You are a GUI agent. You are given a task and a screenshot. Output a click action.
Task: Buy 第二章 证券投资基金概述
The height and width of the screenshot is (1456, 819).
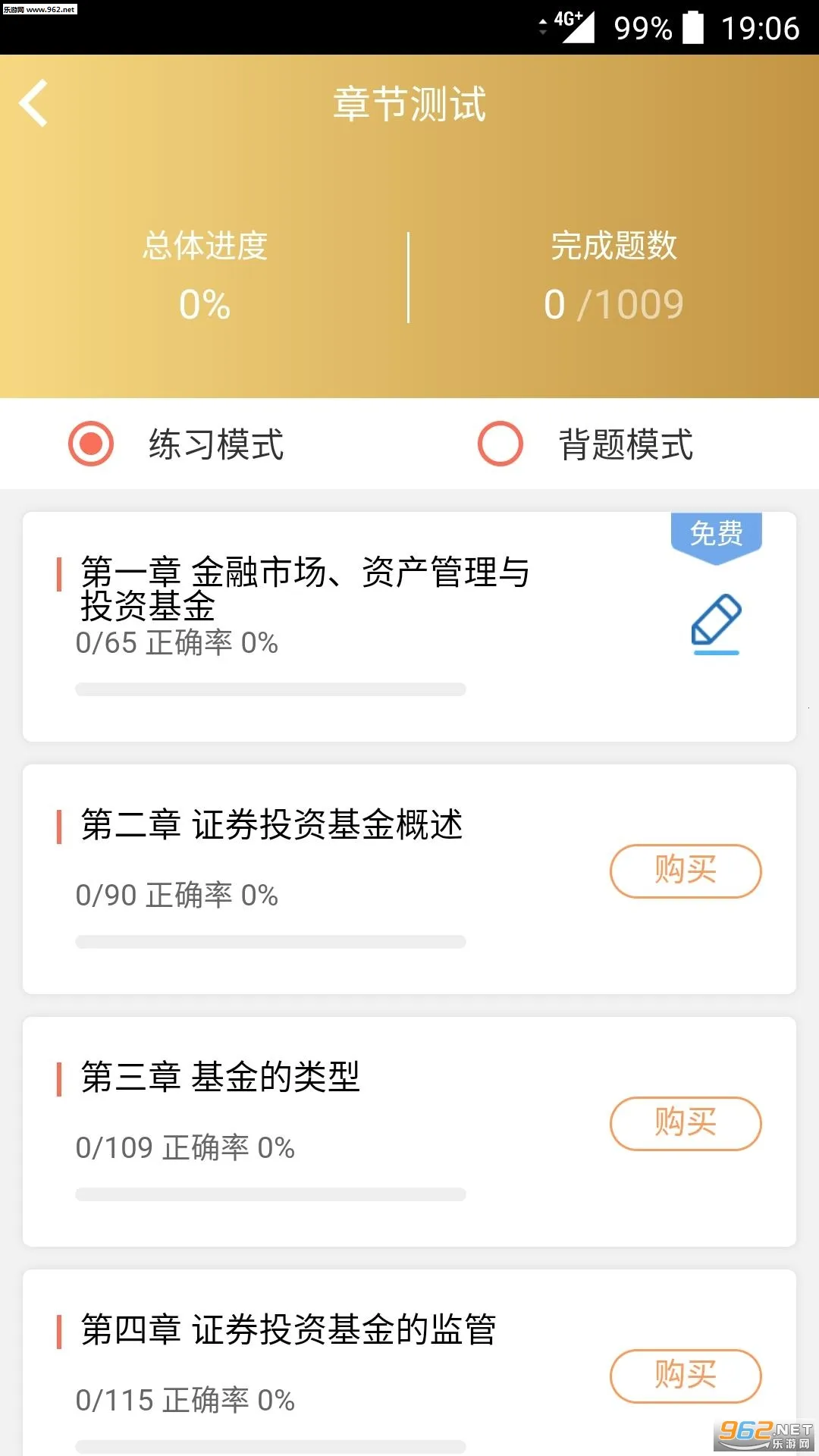point(685,871)
